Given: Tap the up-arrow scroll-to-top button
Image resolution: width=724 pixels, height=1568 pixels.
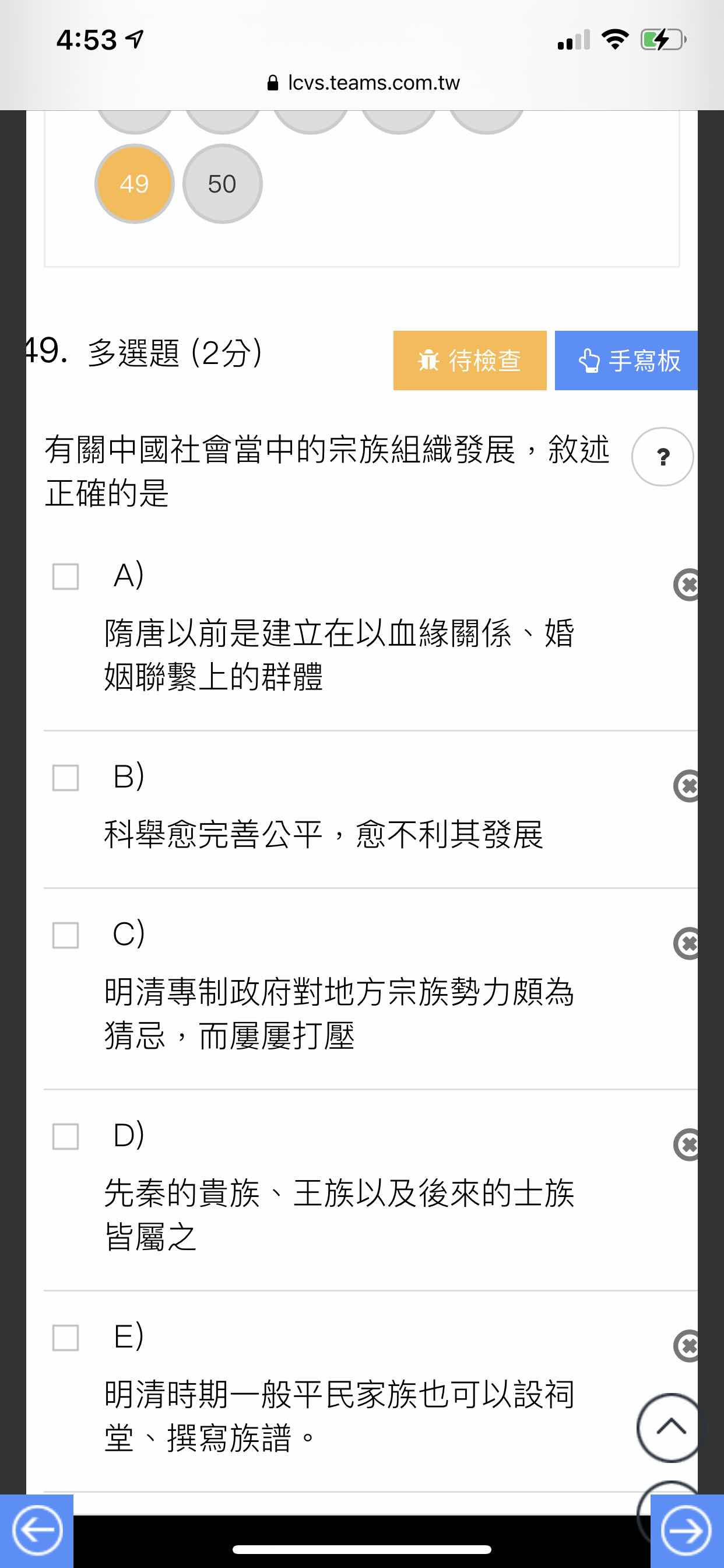Looking at the screenshot, I should (x=669, y=1427).
